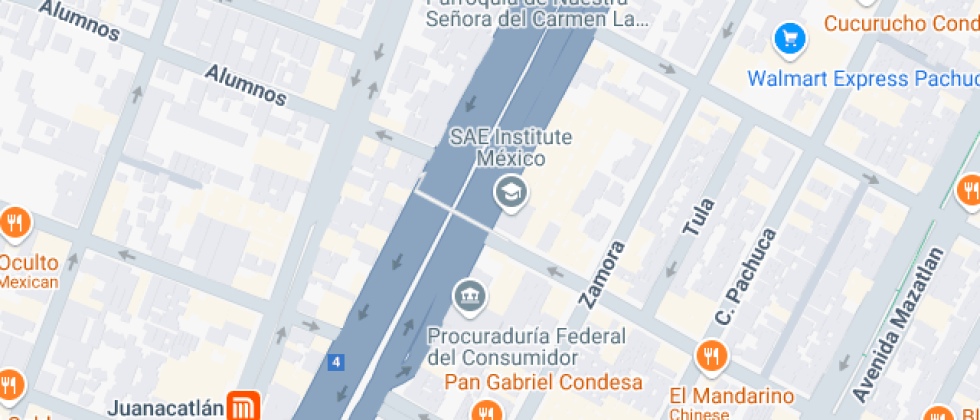Open the Oculto Mexican restaurant pin
This screenshot has width=980, height=420.
click(14, 222)
